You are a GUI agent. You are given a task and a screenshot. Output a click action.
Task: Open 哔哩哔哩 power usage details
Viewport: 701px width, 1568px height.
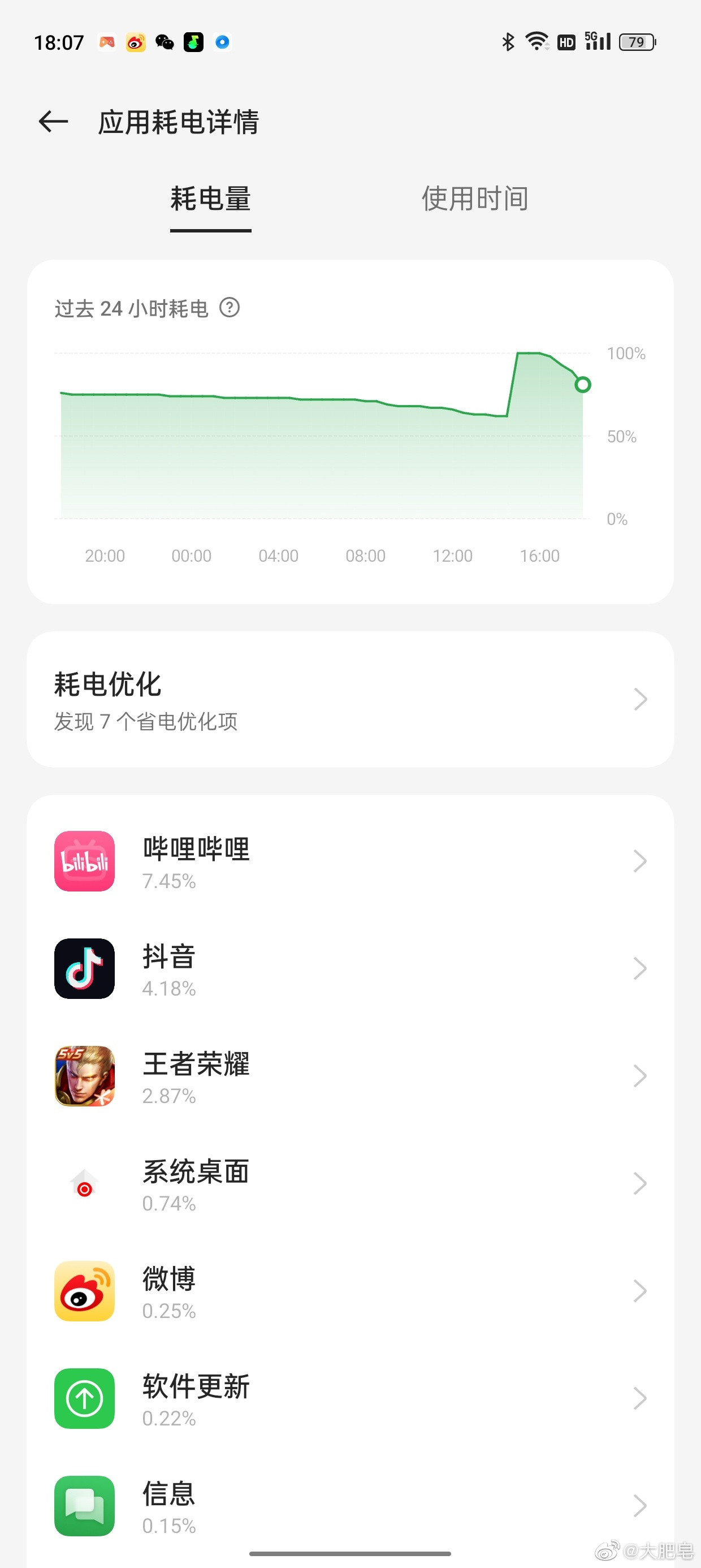click(x=350, y=861)
